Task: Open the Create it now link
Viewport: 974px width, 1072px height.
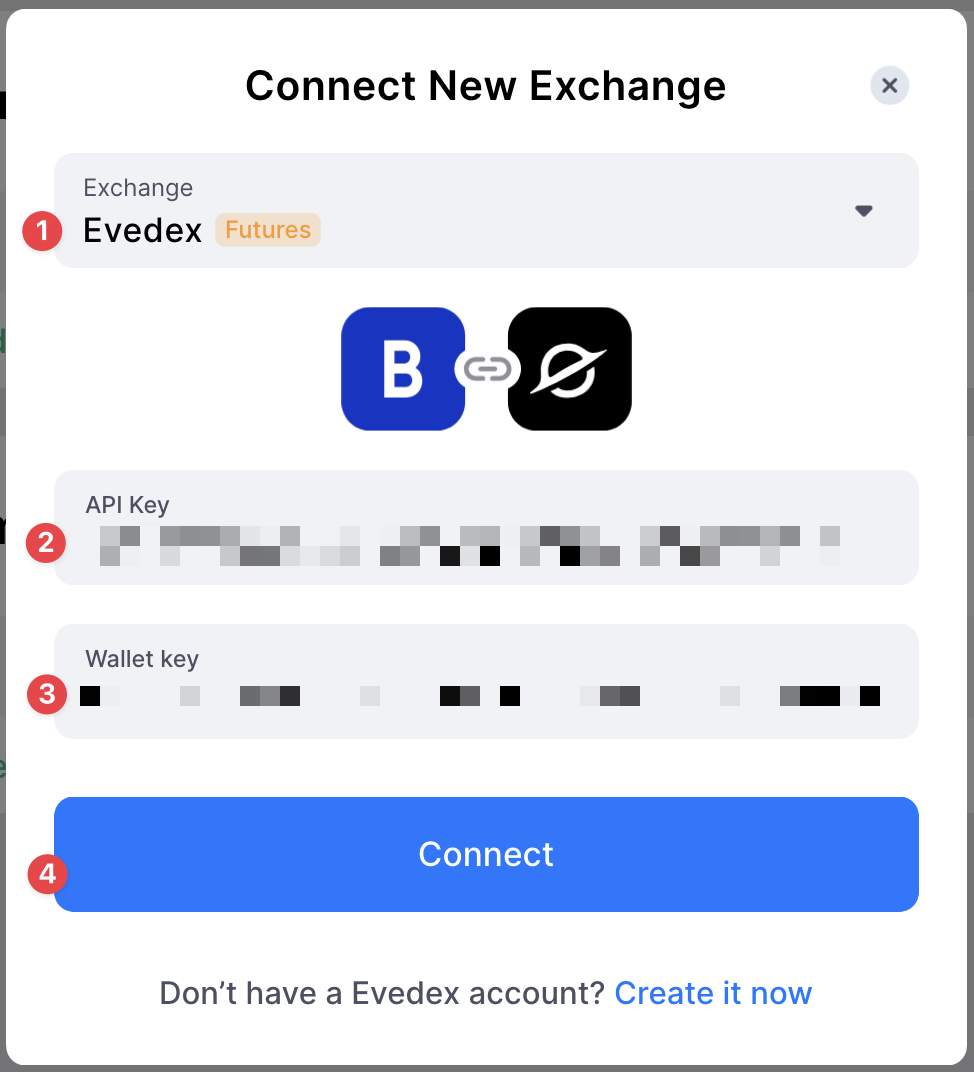Action: pyautogui.click(x=712, y=993)
